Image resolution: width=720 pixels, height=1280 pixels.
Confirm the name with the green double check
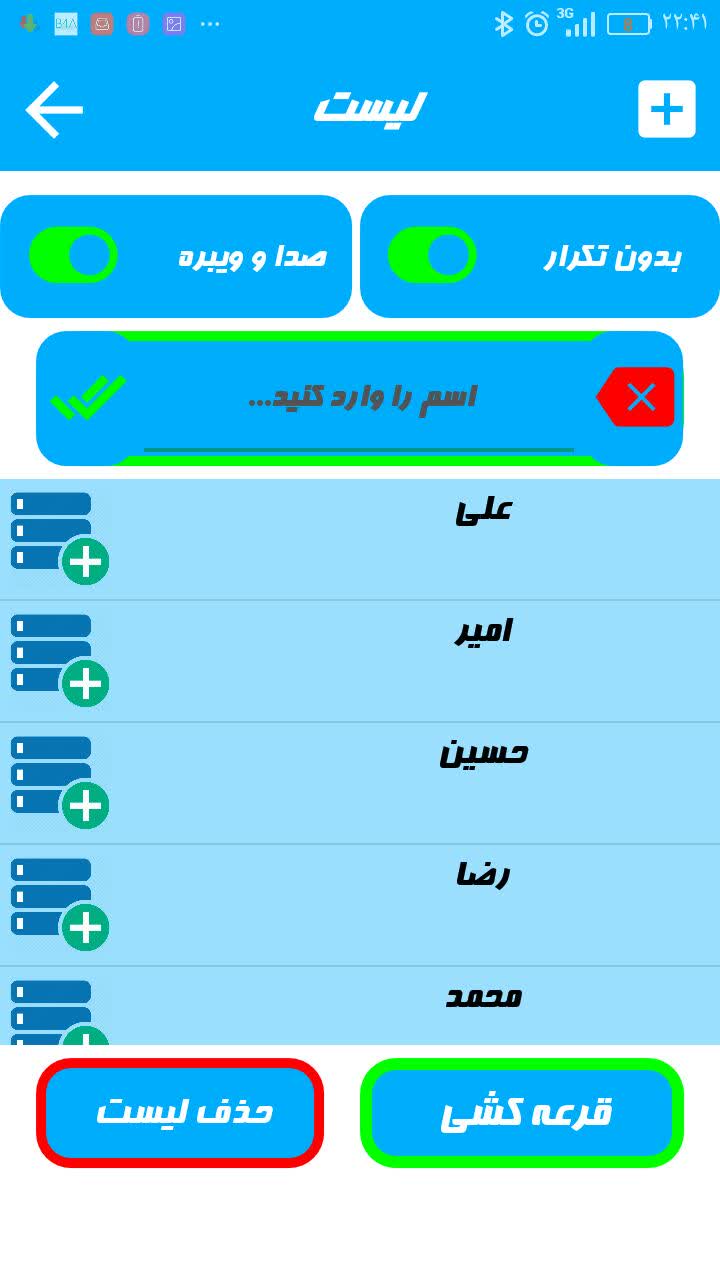pos(88,398)
